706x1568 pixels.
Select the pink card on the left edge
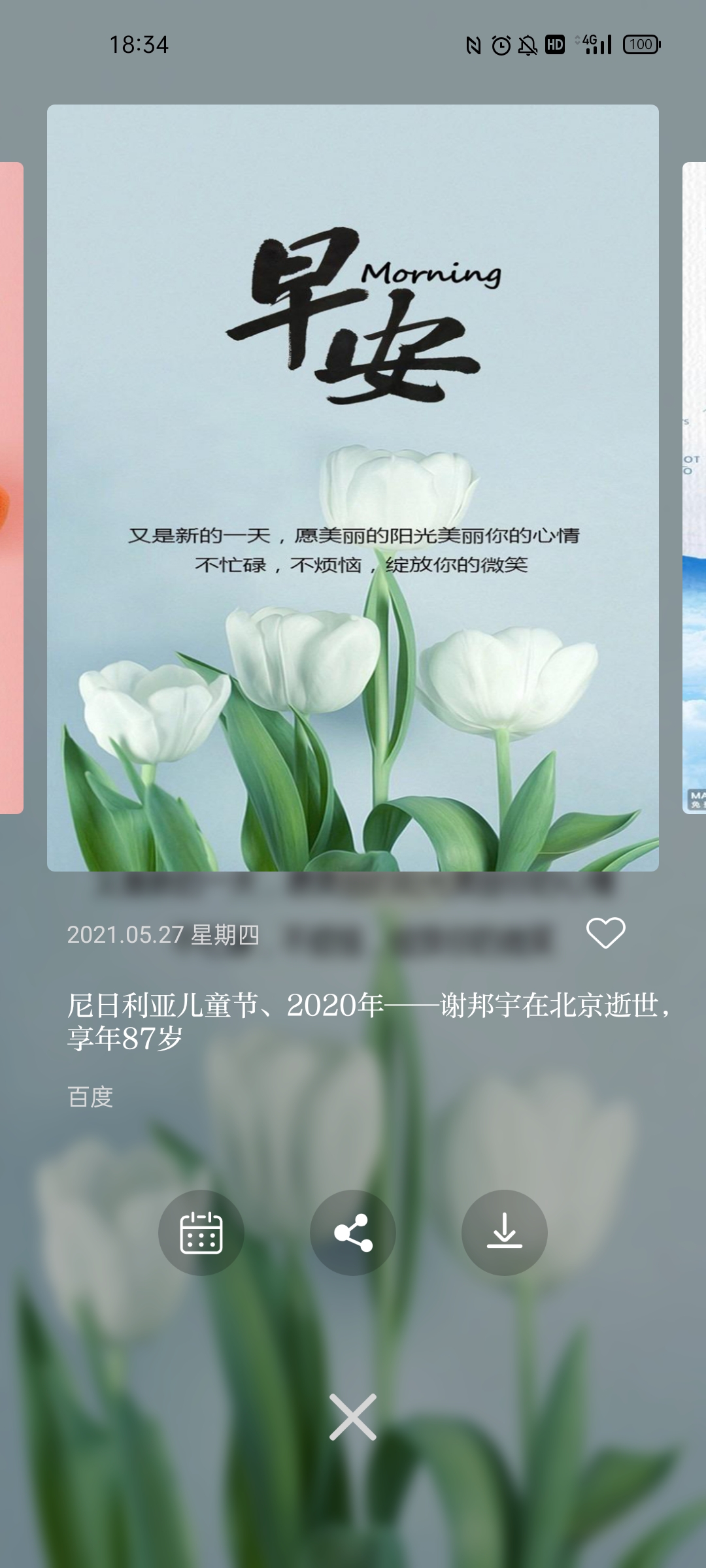[11, 488]
